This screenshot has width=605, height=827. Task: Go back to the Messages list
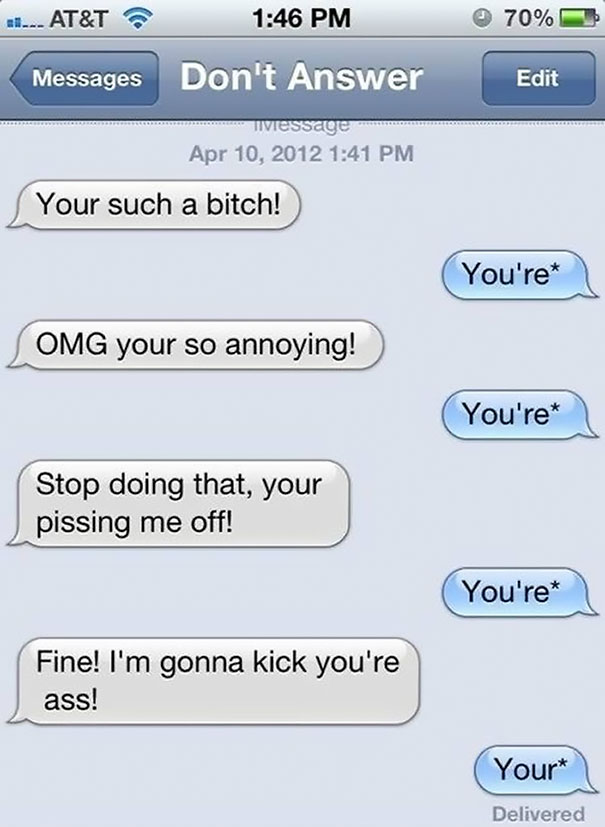point(84,78)
